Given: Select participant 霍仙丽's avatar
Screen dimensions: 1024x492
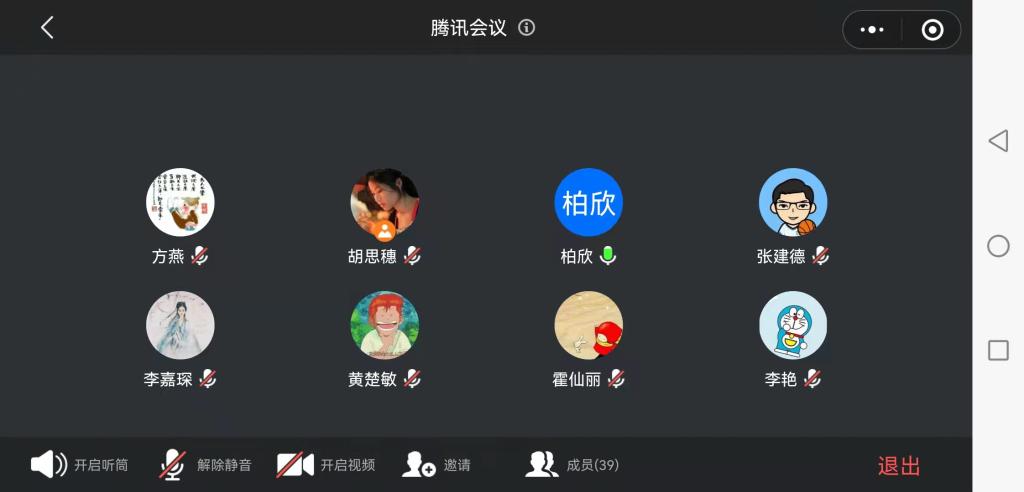Looking at the screenshot, I should (x=588, y=325).
